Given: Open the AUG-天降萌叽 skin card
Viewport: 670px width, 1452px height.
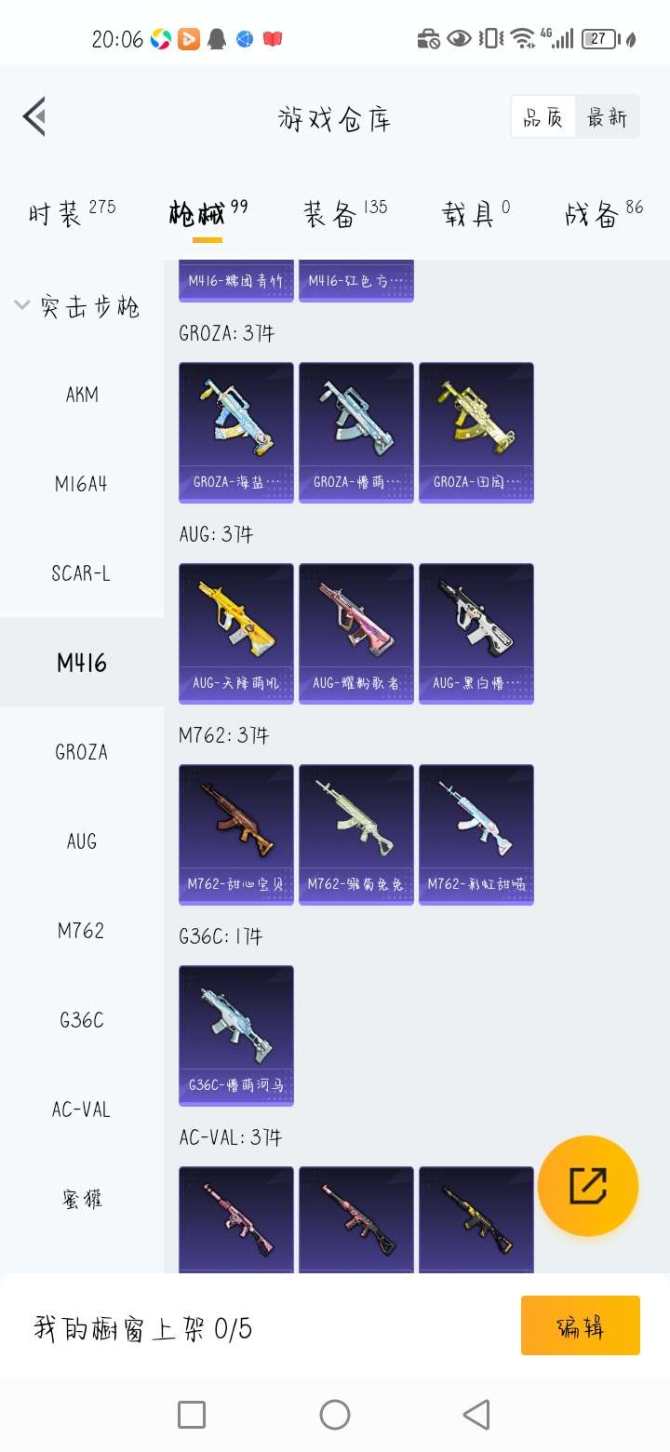Looking at the screenshot, I should [x=236, y=632].
